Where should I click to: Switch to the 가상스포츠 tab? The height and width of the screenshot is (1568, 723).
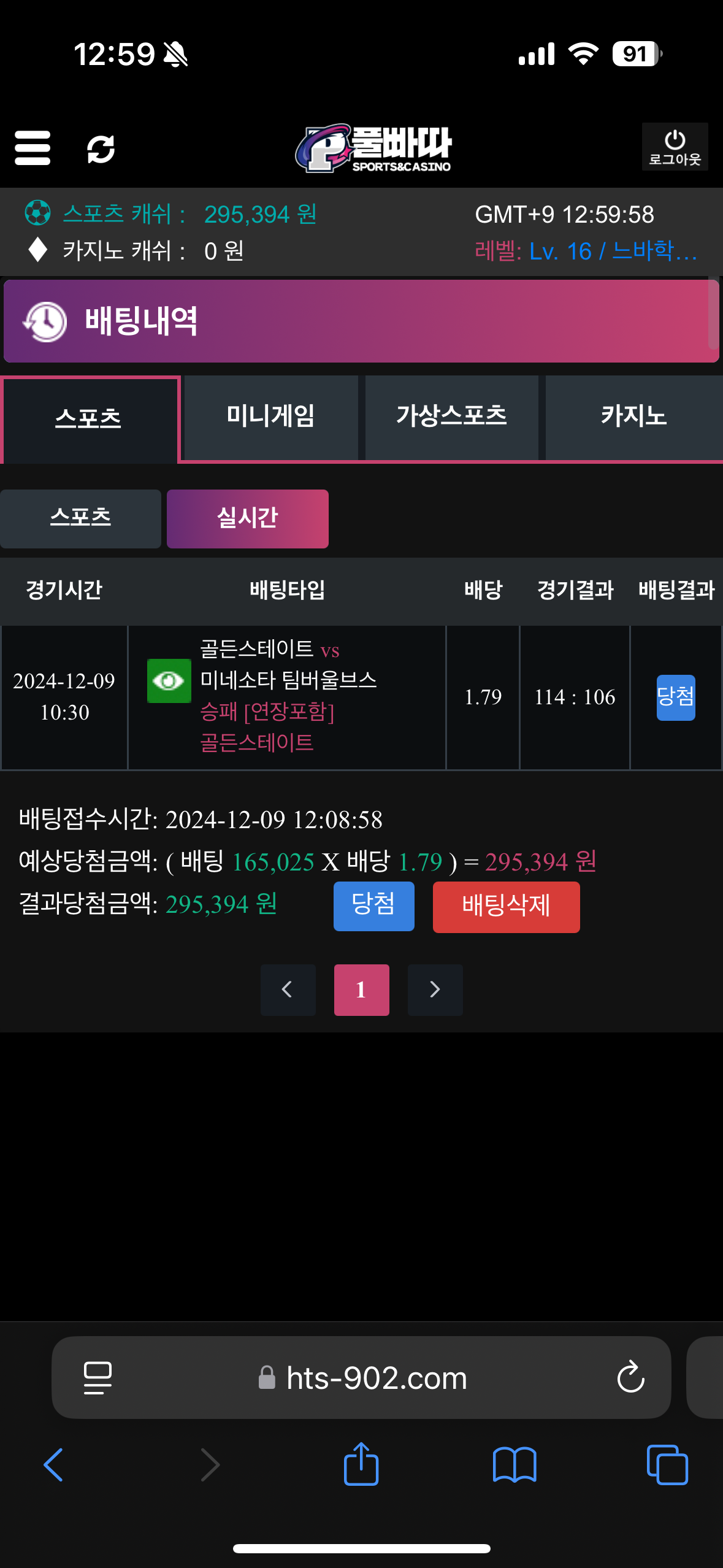(x=451, y=417)
